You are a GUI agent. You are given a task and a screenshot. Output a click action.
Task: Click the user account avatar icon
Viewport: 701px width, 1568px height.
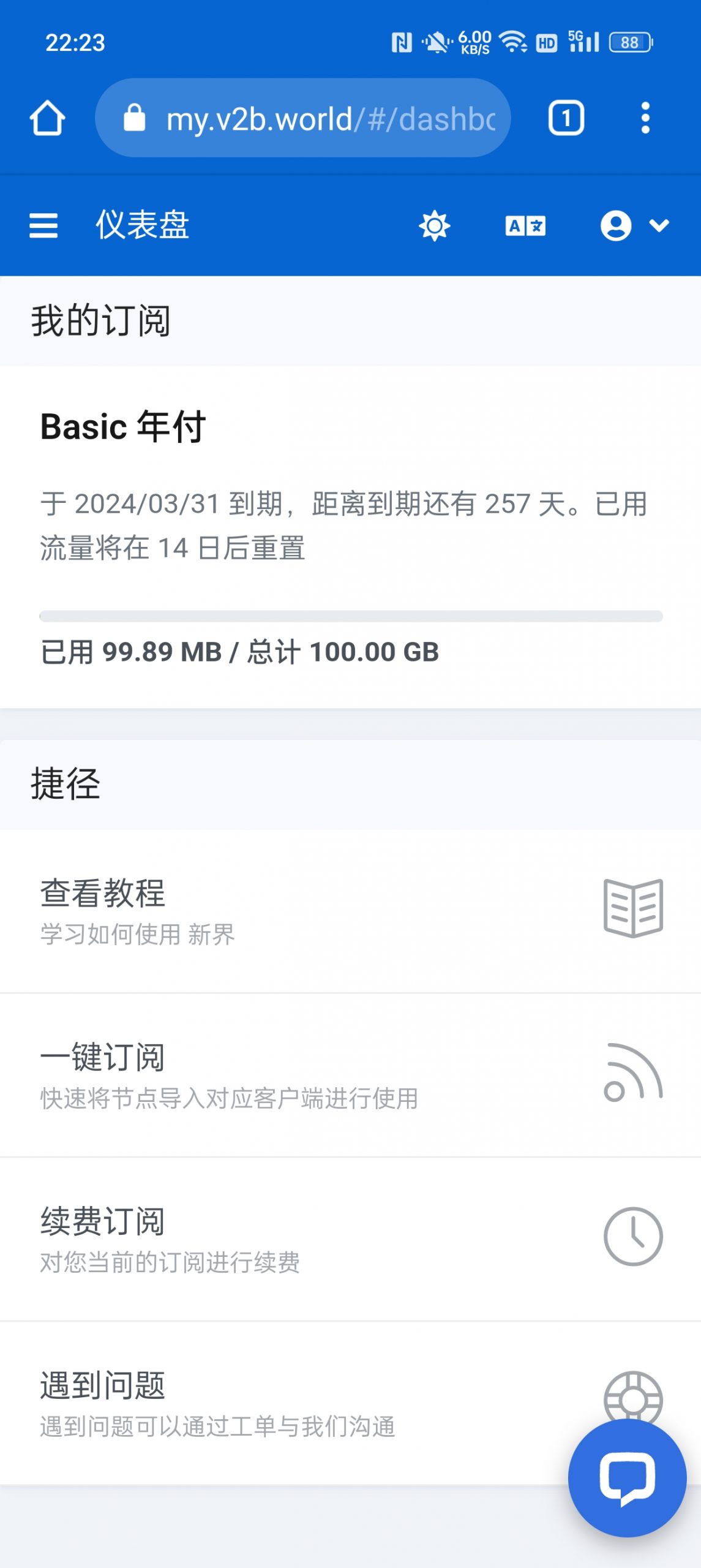tap(617, 225)
